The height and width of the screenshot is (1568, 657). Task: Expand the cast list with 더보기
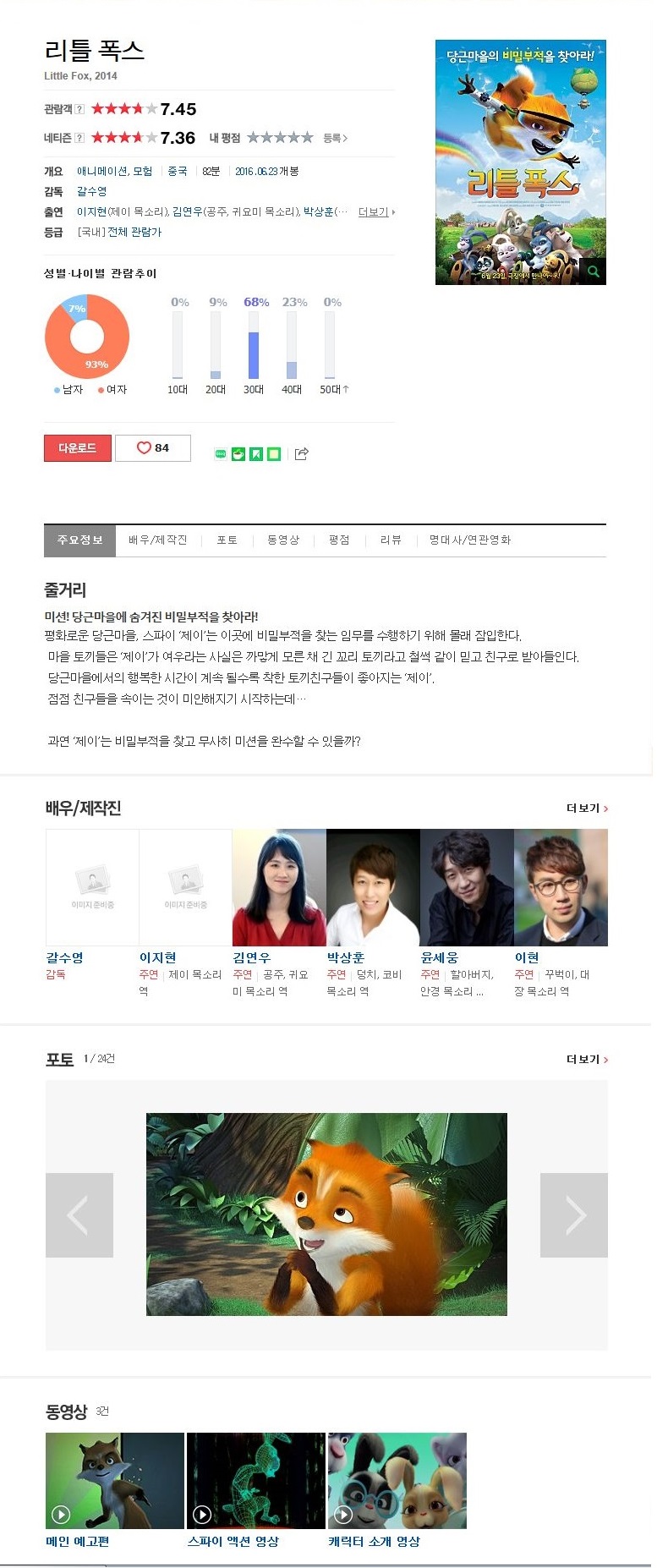coord(375,212)
